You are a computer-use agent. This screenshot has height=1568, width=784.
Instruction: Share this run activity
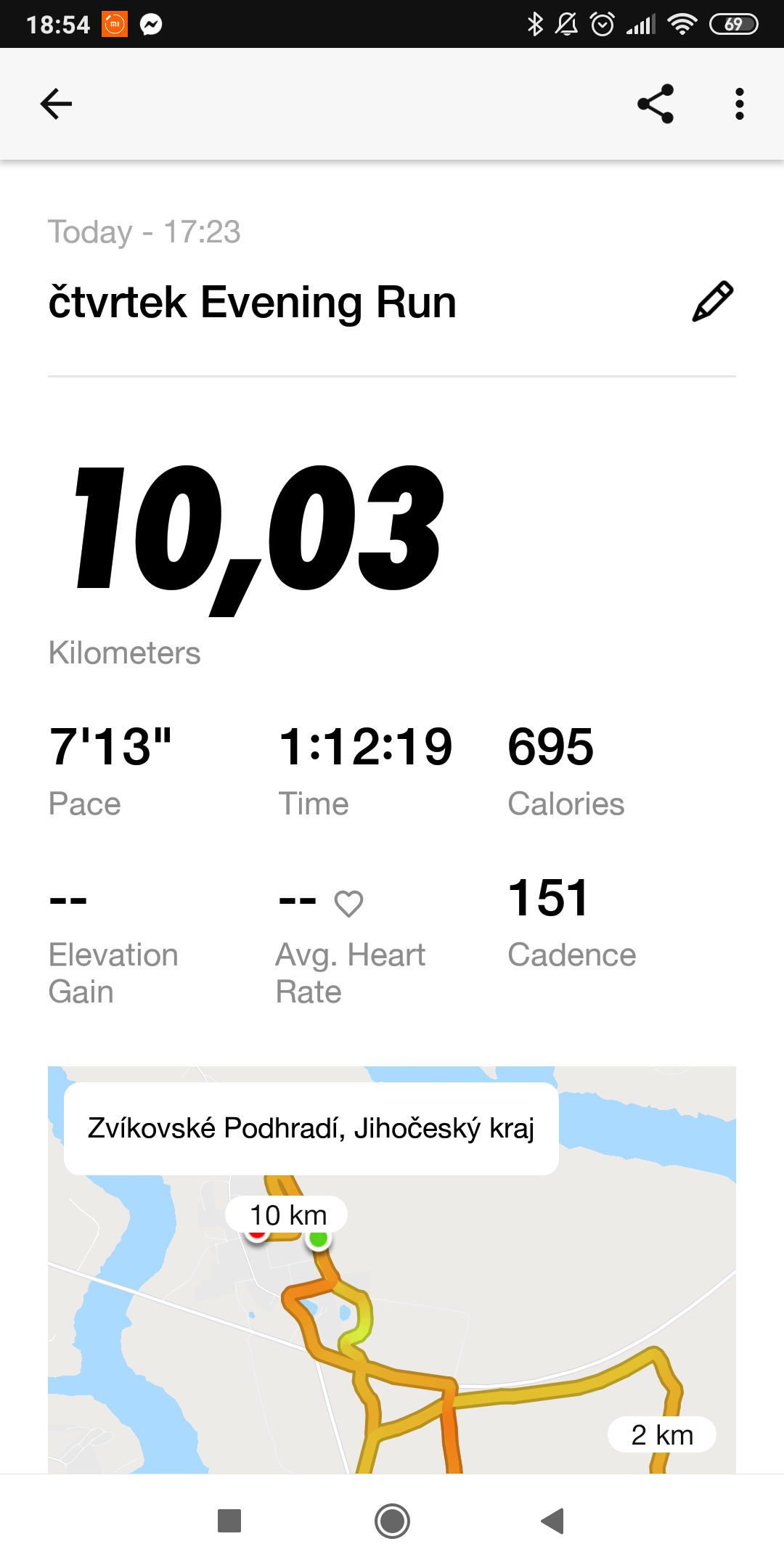coord(656,104)
